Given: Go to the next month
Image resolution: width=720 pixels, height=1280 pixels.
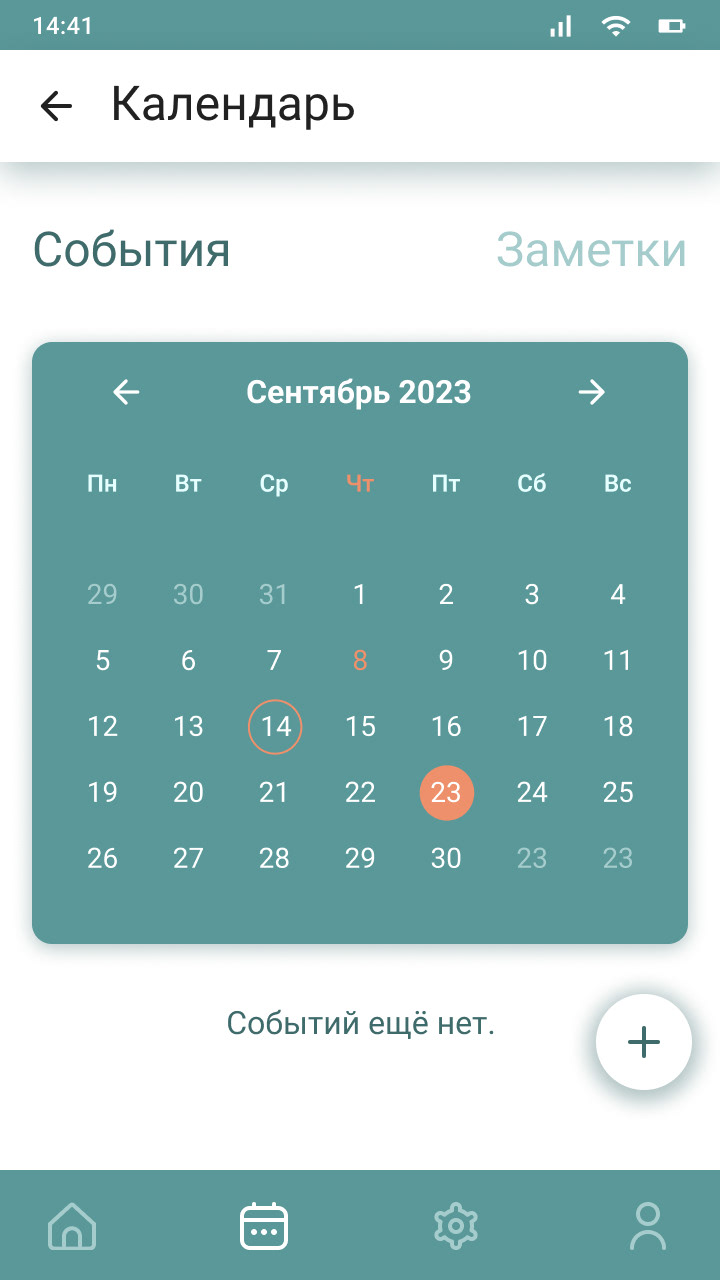Looking at the screenshot, I should [592, 392].
